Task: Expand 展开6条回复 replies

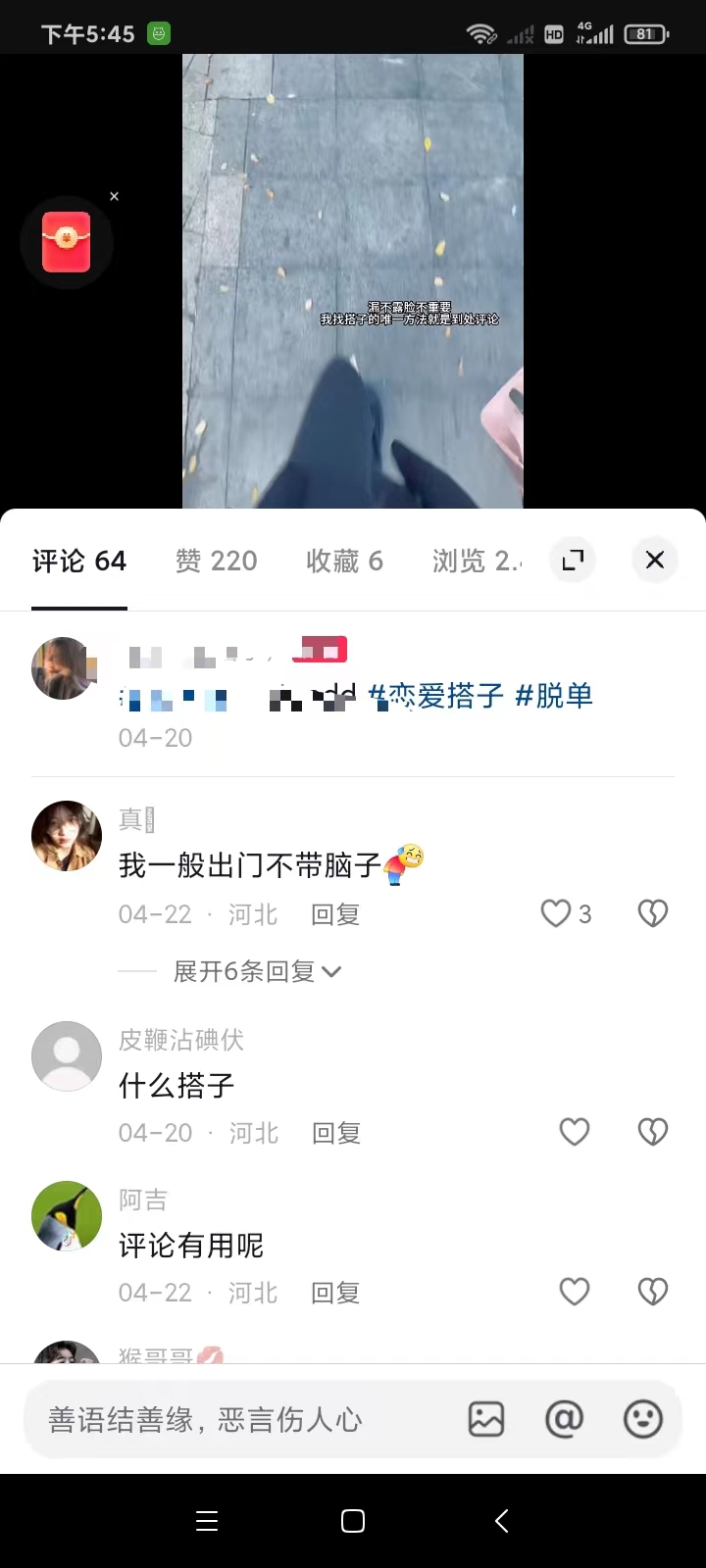Action: [x=257, y=971]
